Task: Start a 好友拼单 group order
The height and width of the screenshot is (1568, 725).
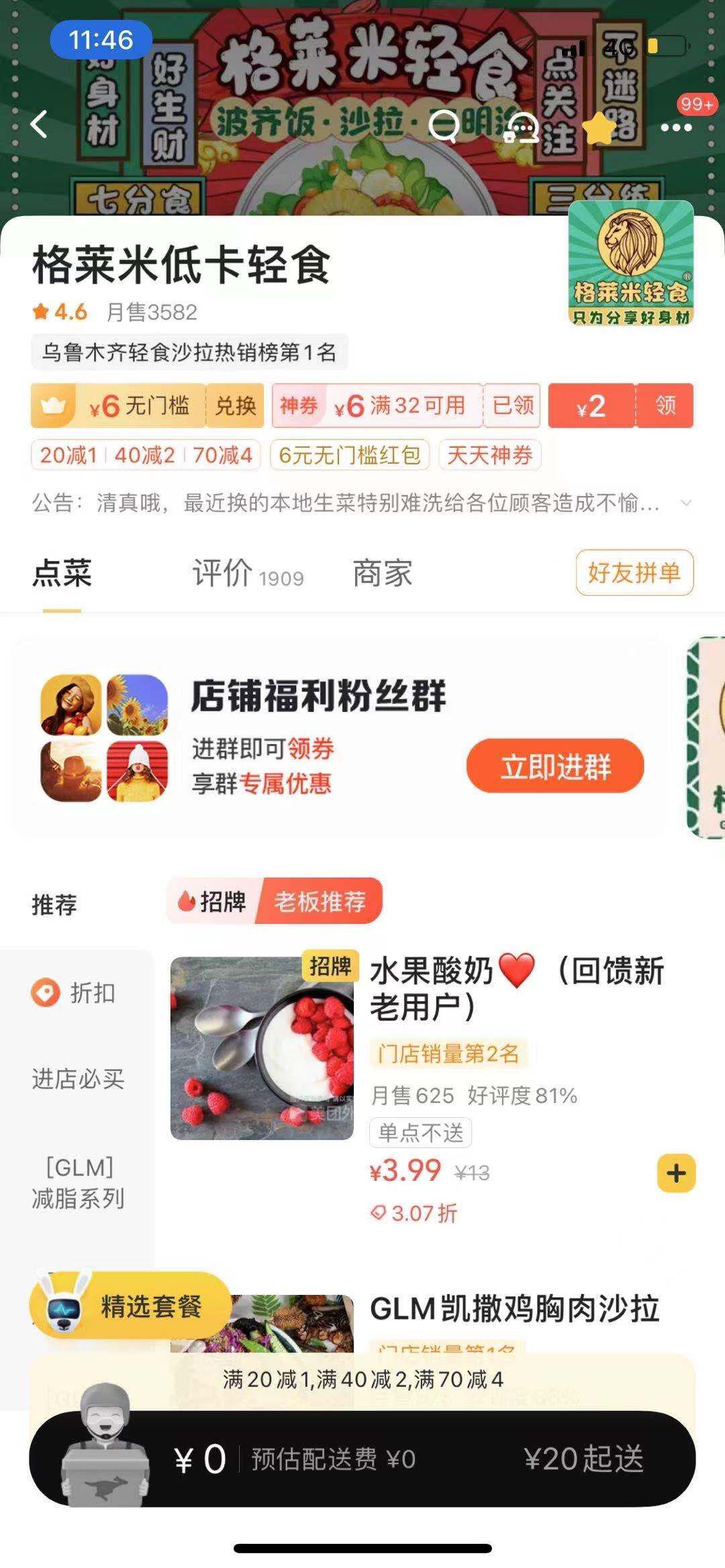Action: [x=634, y=573]
